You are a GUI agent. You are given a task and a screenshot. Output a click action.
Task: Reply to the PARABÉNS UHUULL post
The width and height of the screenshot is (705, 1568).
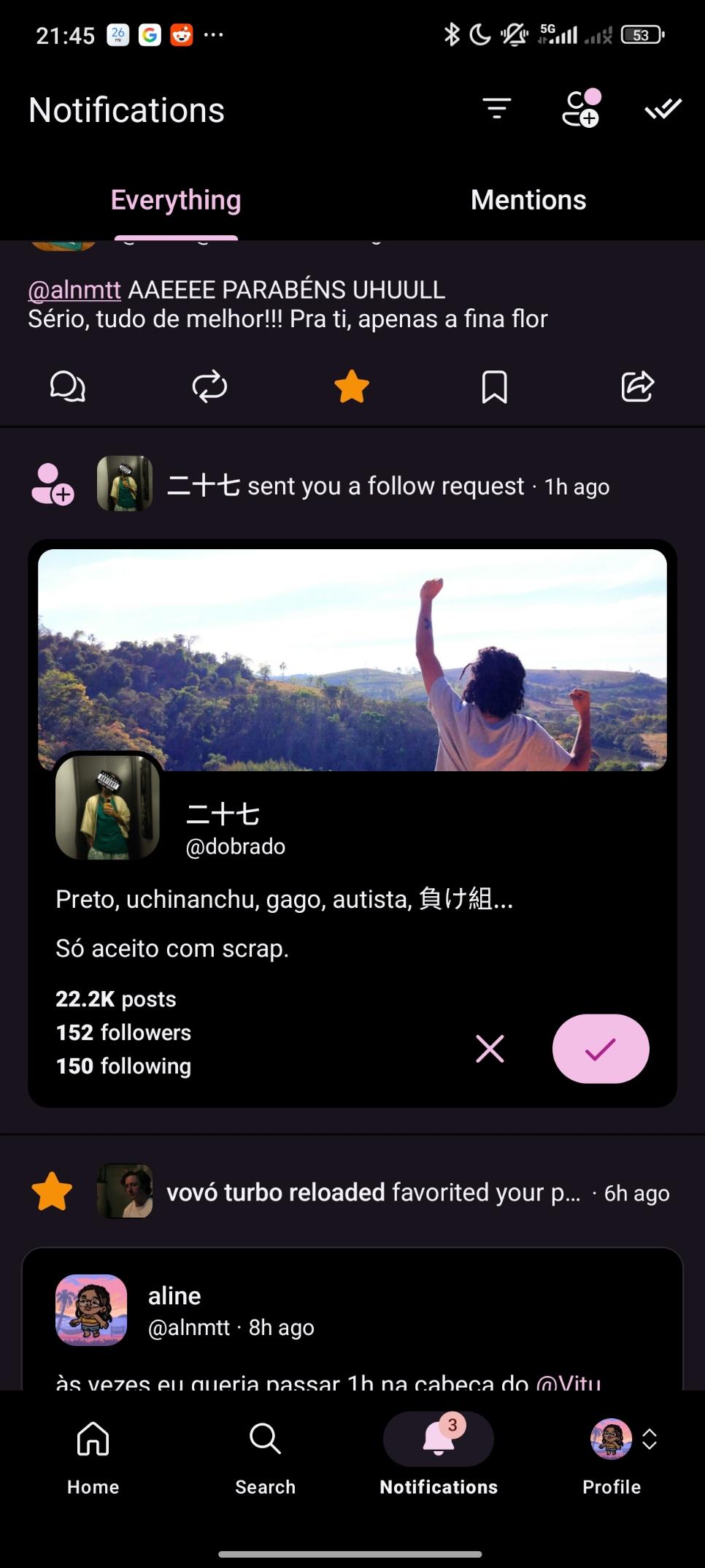tap(67, 386)
